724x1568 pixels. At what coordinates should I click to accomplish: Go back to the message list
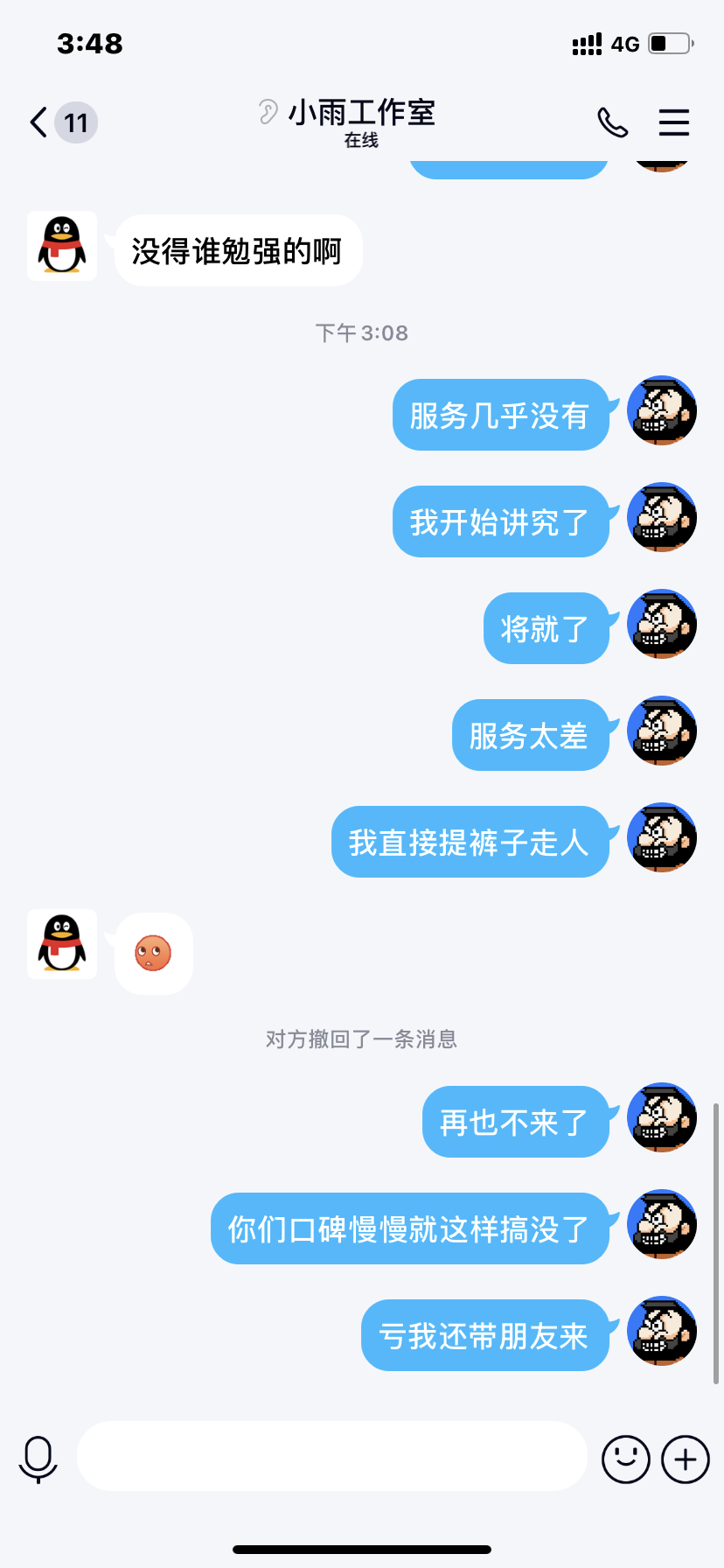pos(40,122)
